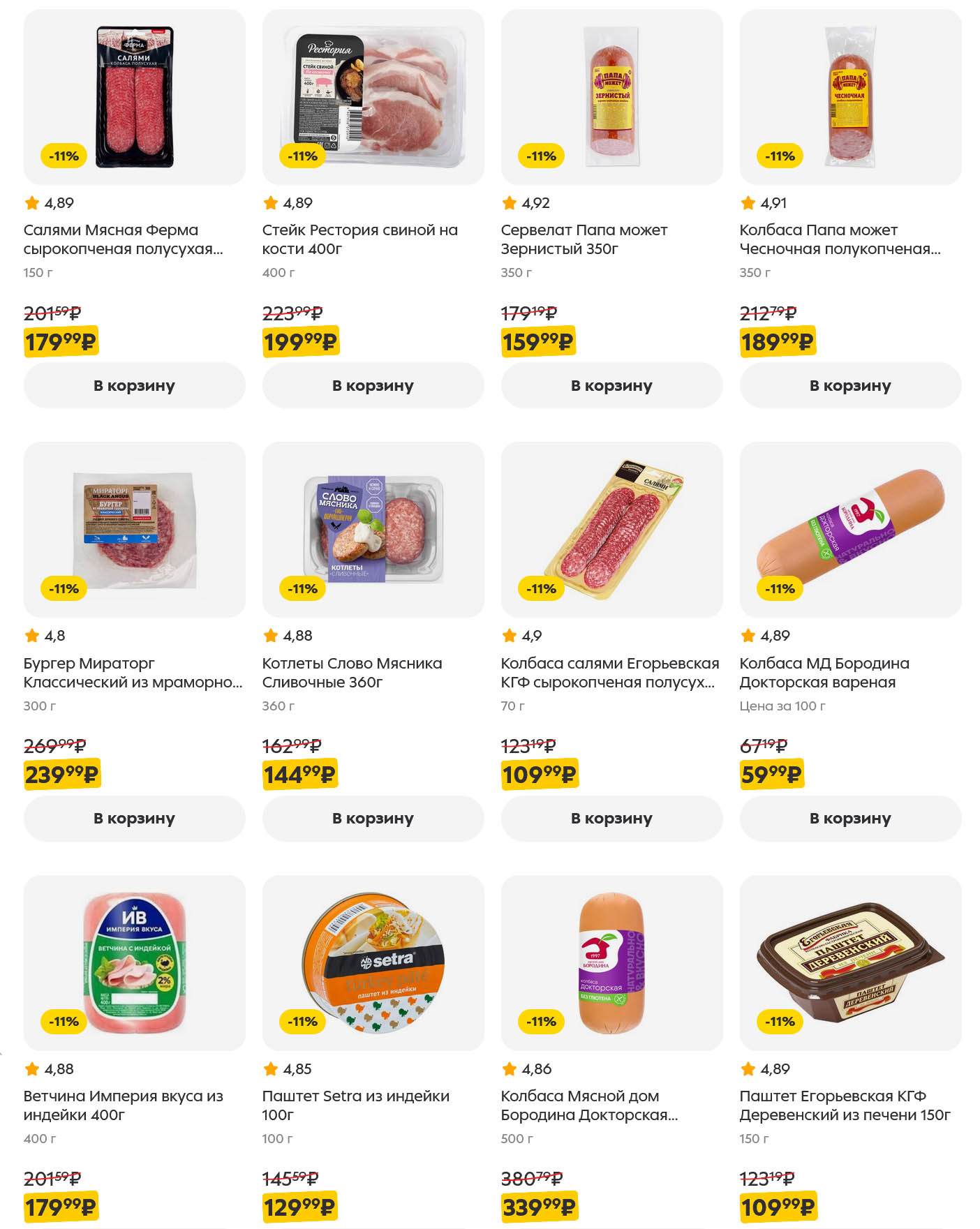980x1229 pixels.
Task: Open Паштет Setra из индейки product
Action: point(373,963)
